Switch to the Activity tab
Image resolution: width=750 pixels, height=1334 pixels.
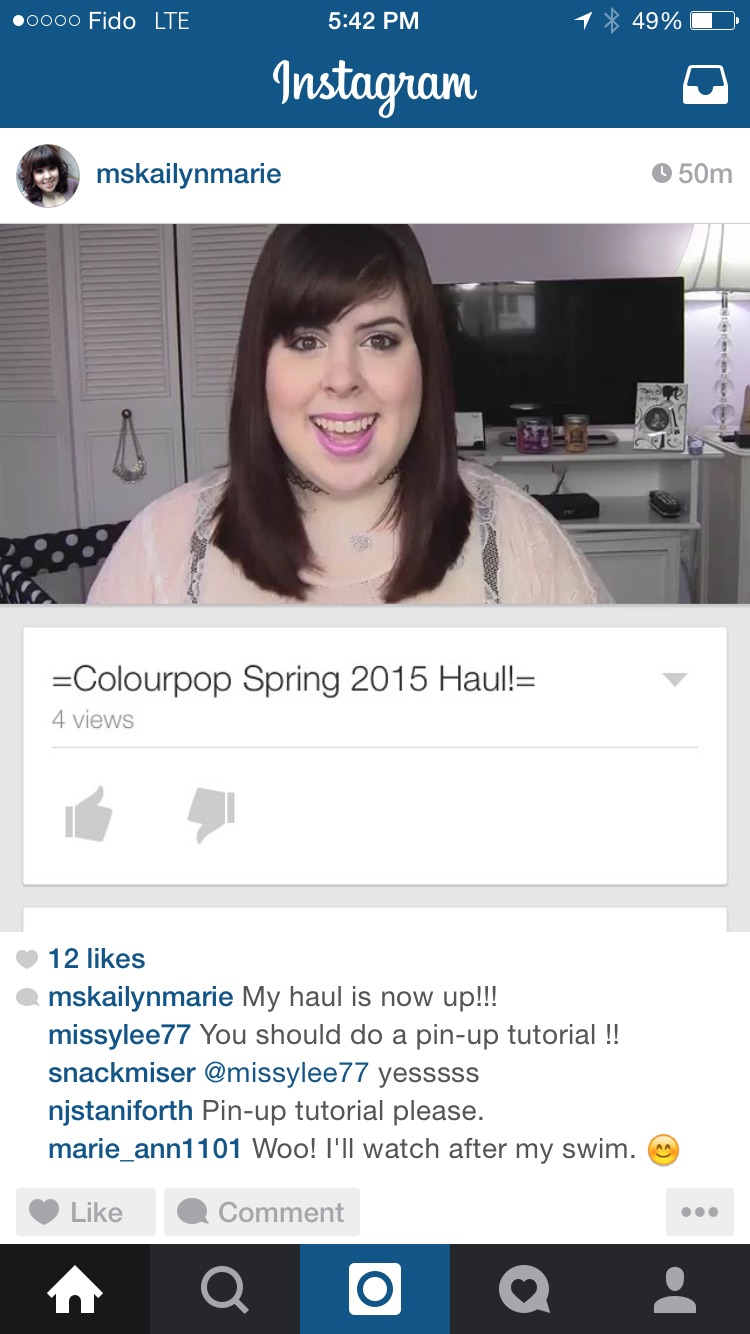point(525,1289)
